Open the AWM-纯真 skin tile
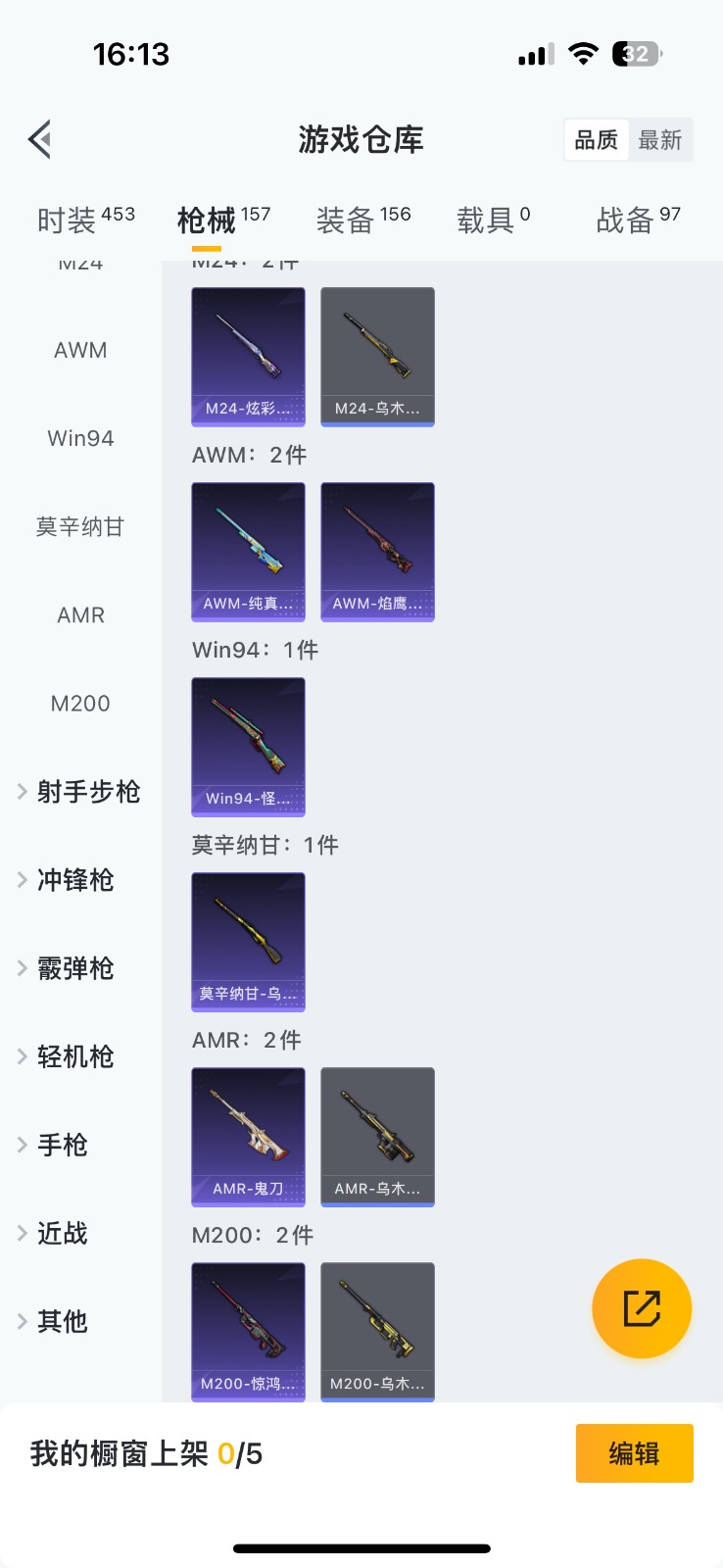The width and height of the screenshot is (723, 1568). [x=248, y=552]
